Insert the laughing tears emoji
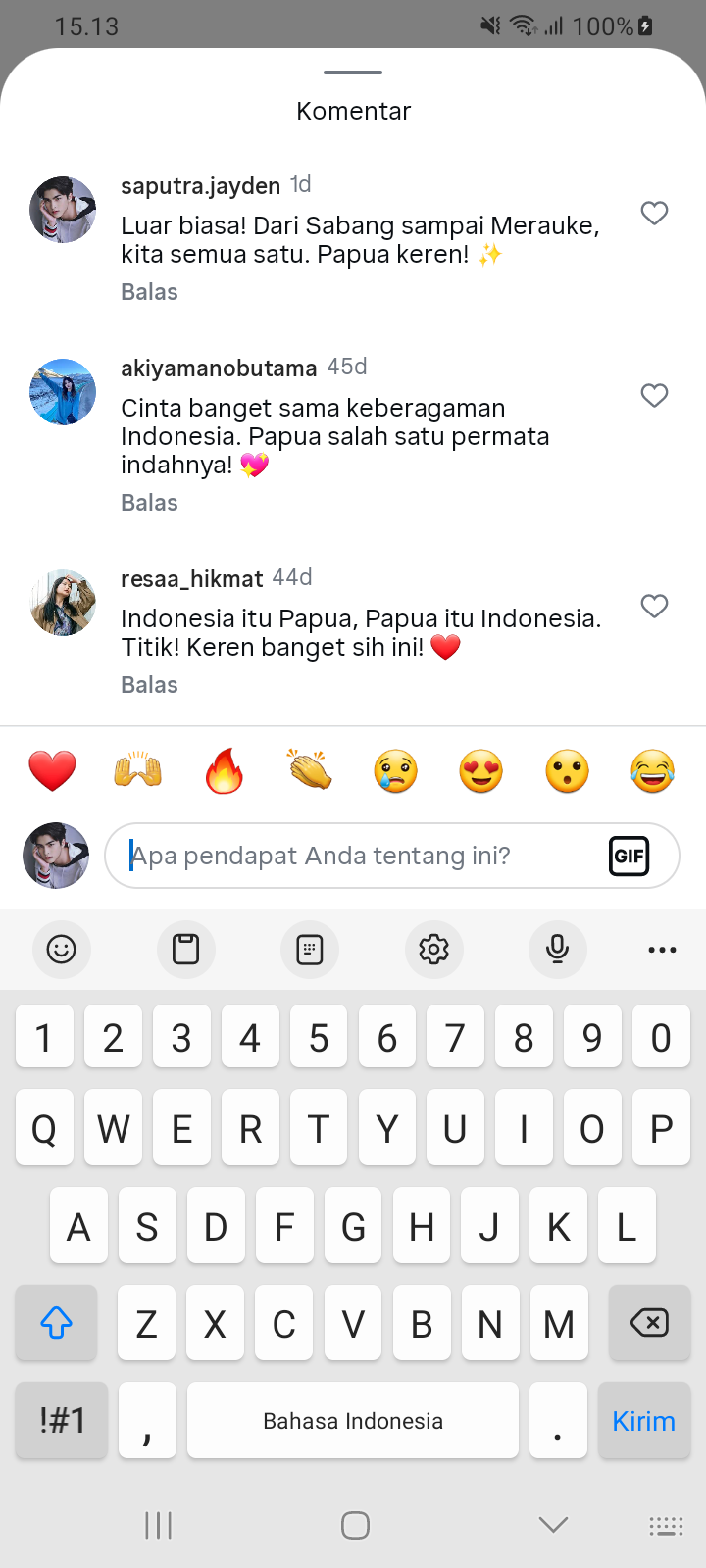706x1568 pixels. point(653,771)
